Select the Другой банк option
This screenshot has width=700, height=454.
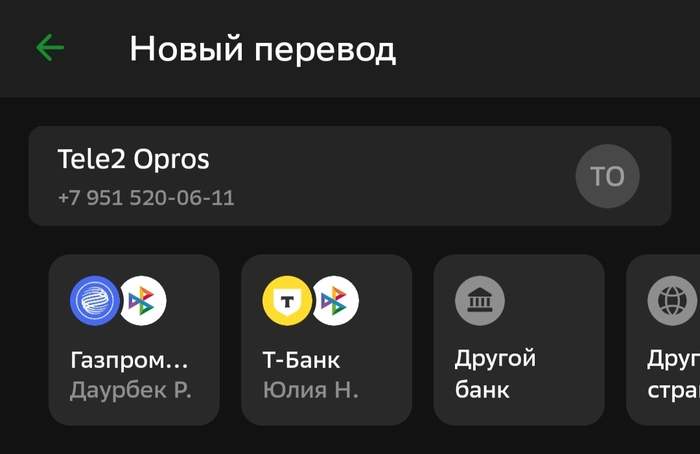pyautogui.click(x=518, y=340)
